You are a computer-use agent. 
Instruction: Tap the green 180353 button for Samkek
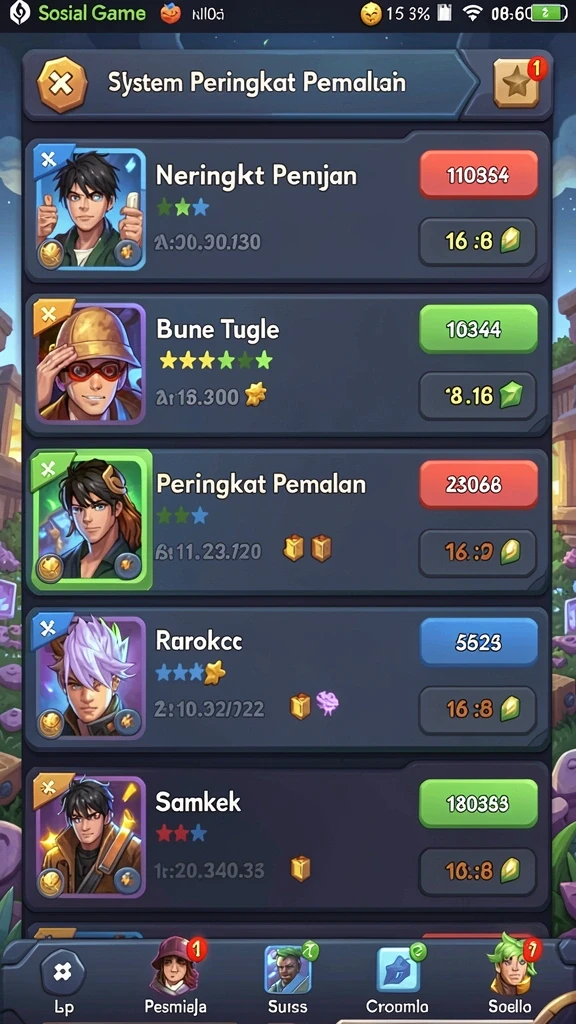[x=479, y=803]
